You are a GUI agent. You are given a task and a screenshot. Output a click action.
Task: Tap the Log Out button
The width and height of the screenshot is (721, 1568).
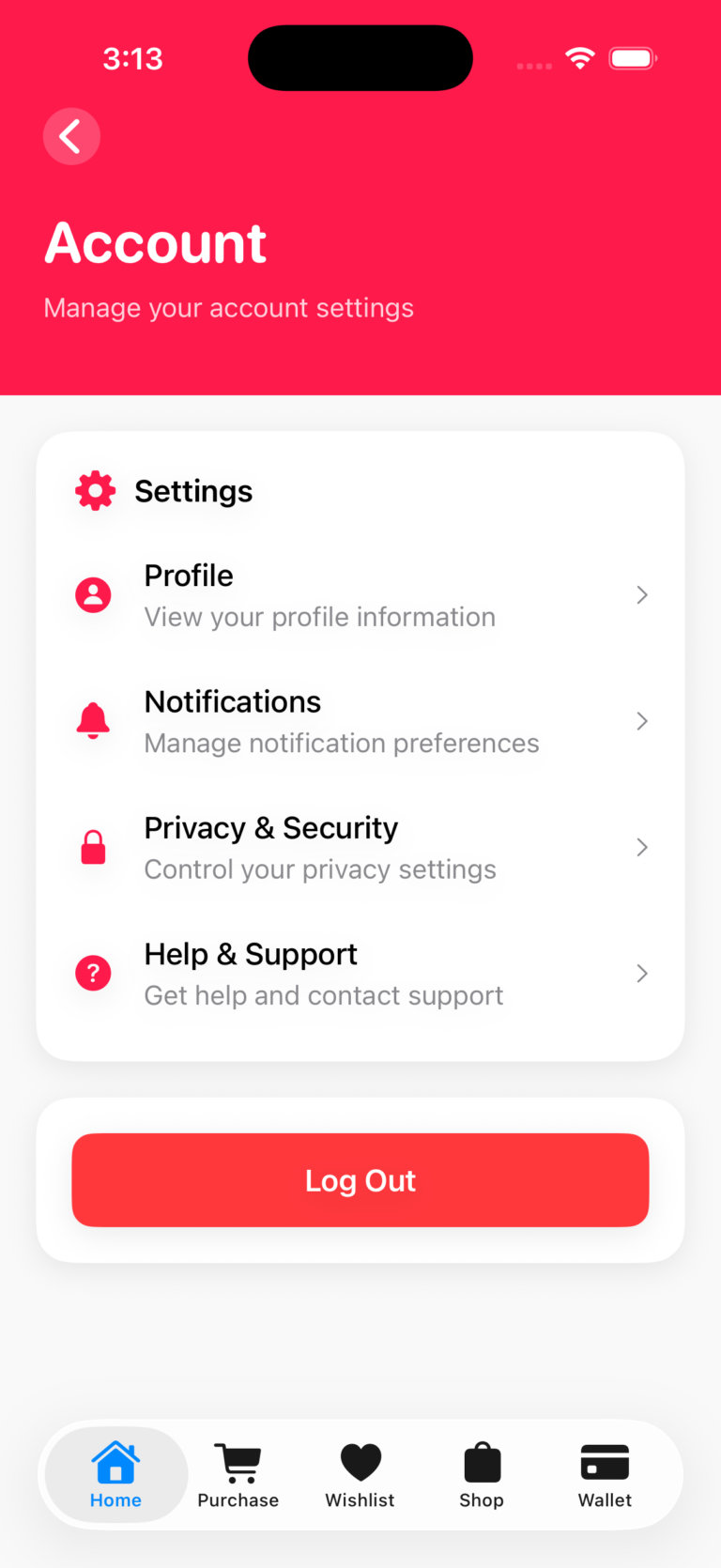point(360,1180)
